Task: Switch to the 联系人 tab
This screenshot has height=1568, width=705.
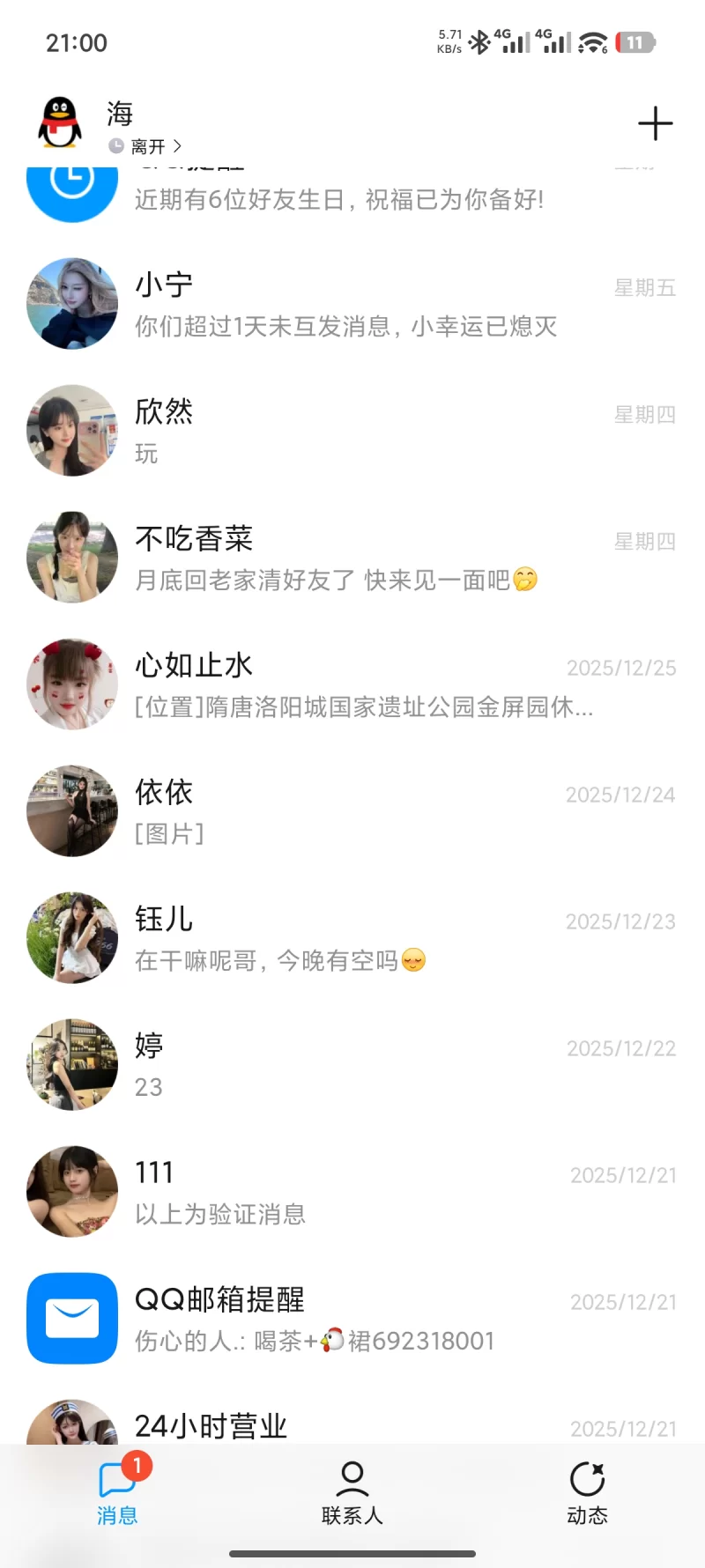Action: point(352,1490)
